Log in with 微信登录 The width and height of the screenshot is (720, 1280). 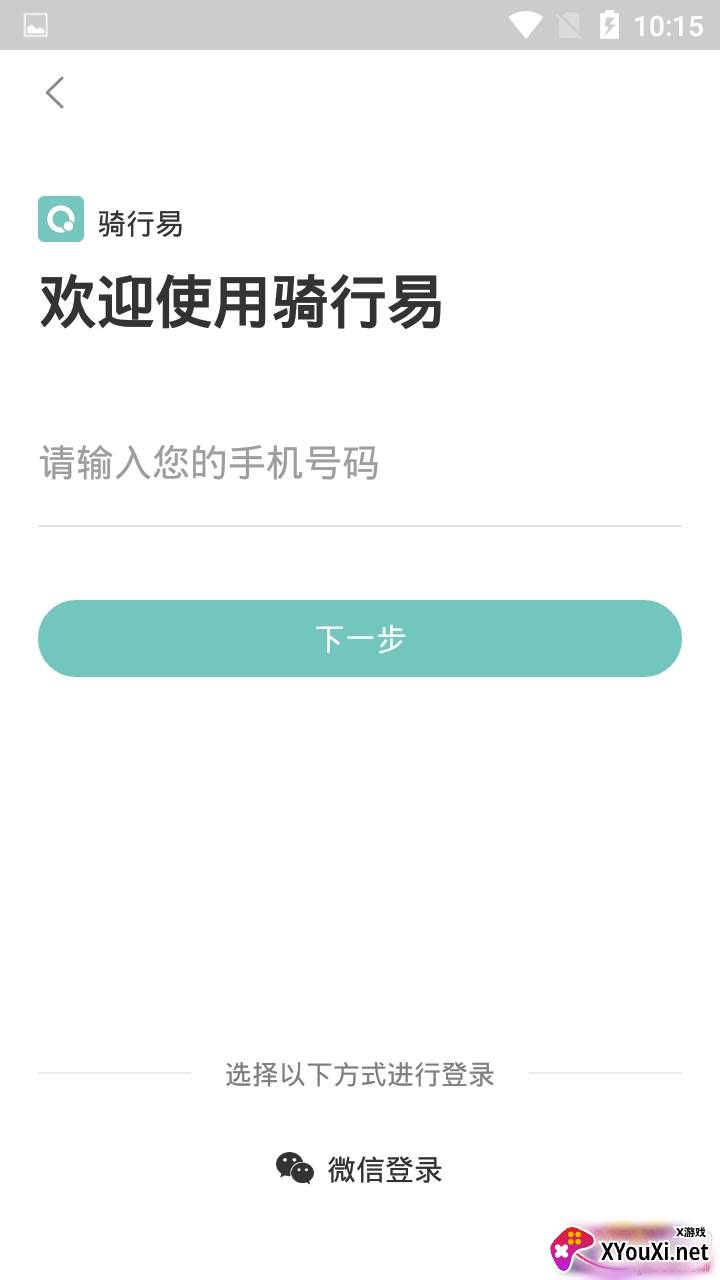[x=359, y=1169]
